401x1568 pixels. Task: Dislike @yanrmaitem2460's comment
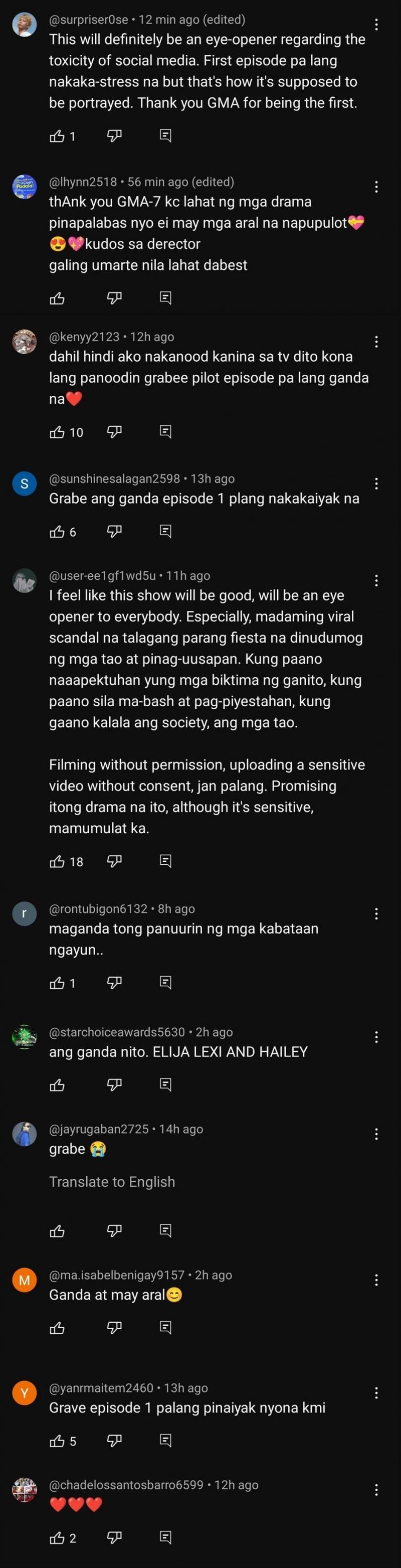[x=114, y=1441]
